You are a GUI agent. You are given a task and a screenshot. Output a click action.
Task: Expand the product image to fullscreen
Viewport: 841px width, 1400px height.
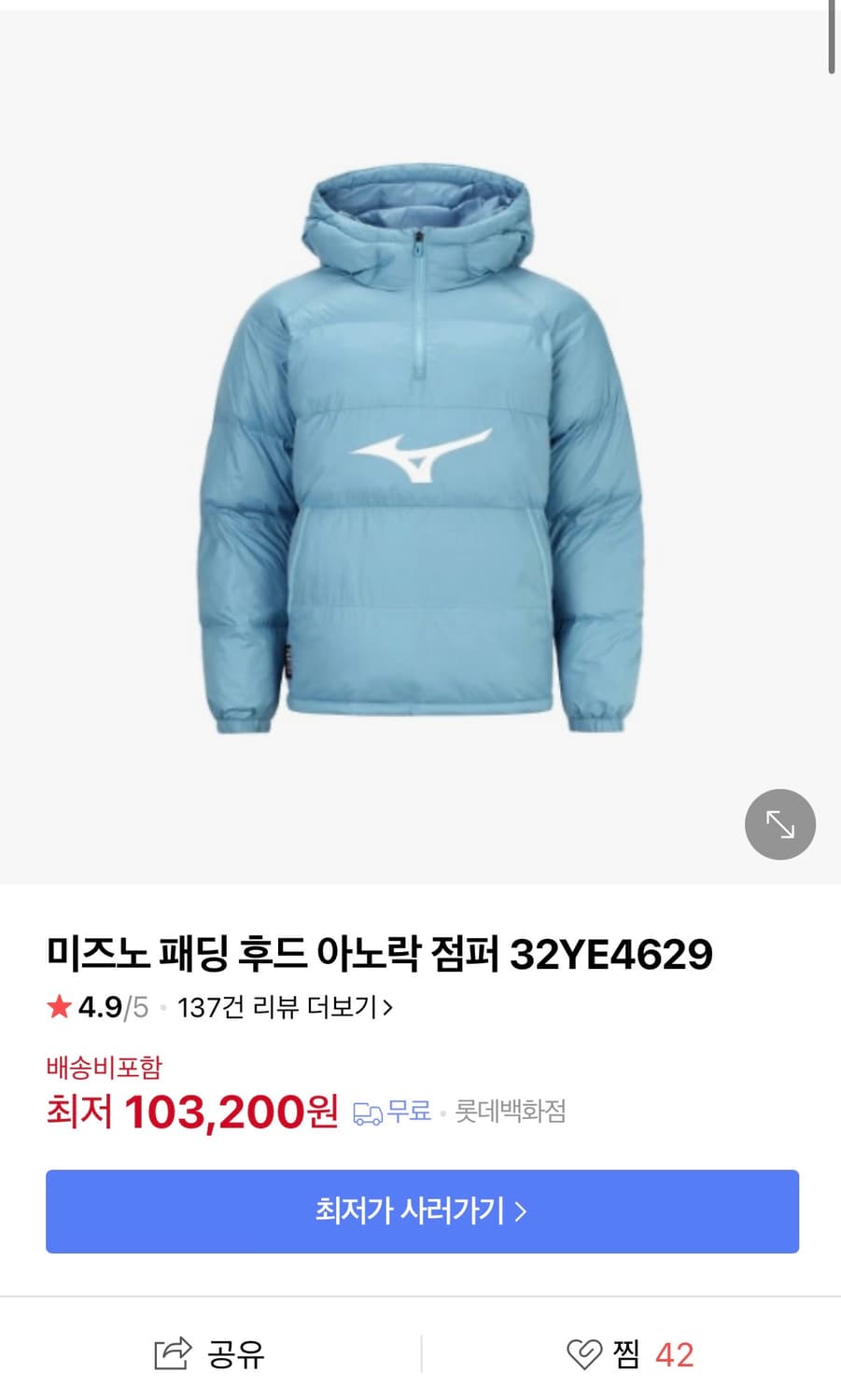[x=779, y=824]
